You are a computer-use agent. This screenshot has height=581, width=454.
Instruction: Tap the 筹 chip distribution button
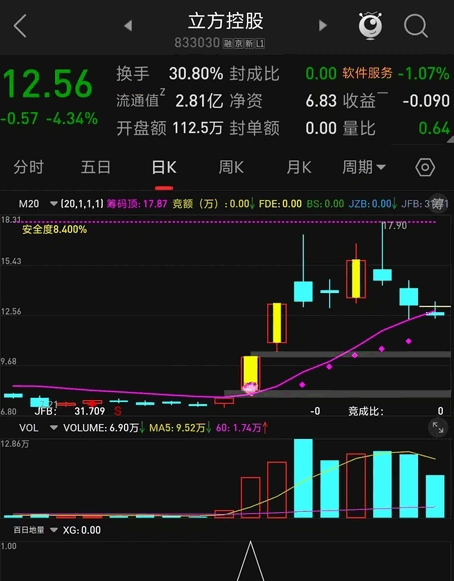438,203
